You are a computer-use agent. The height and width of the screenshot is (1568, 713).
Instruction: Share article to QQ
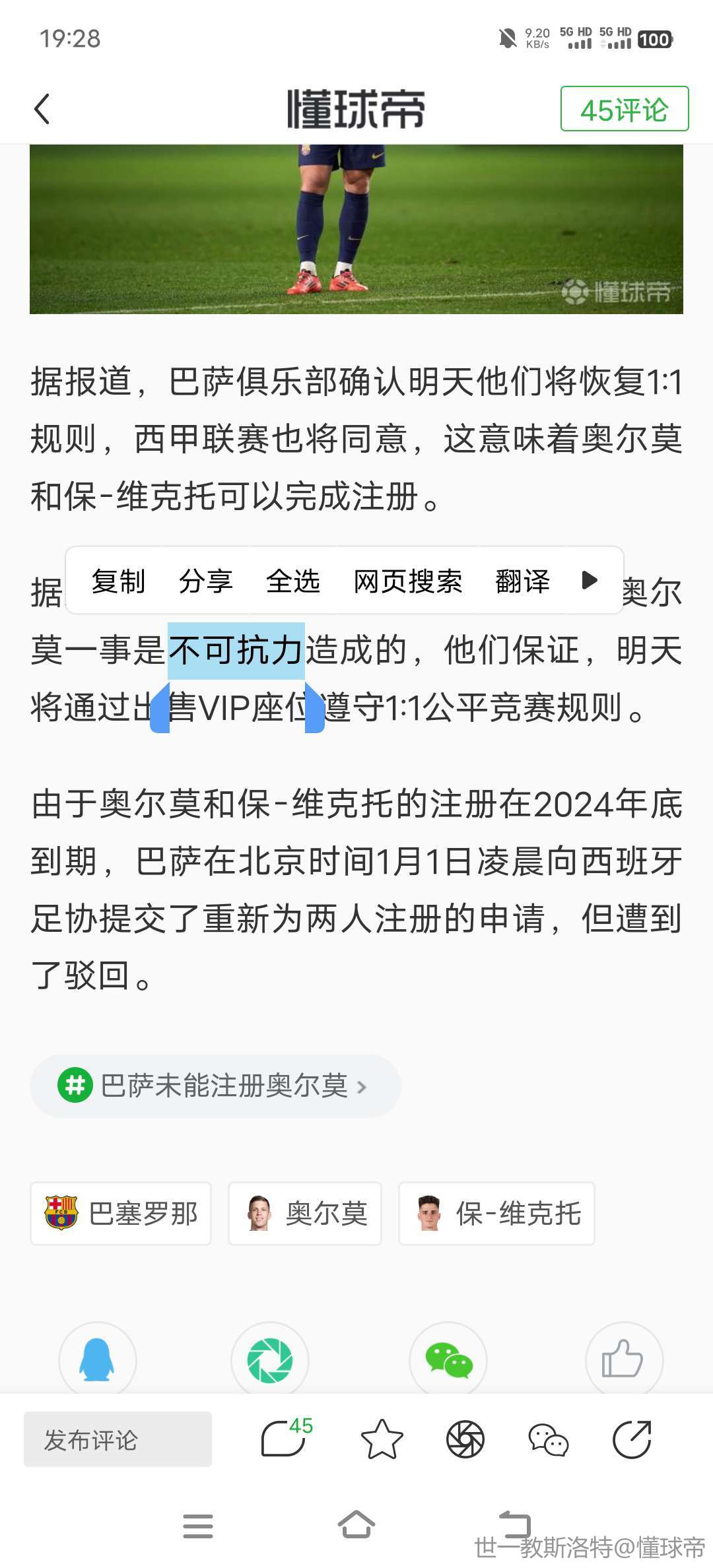[97, 1359]
